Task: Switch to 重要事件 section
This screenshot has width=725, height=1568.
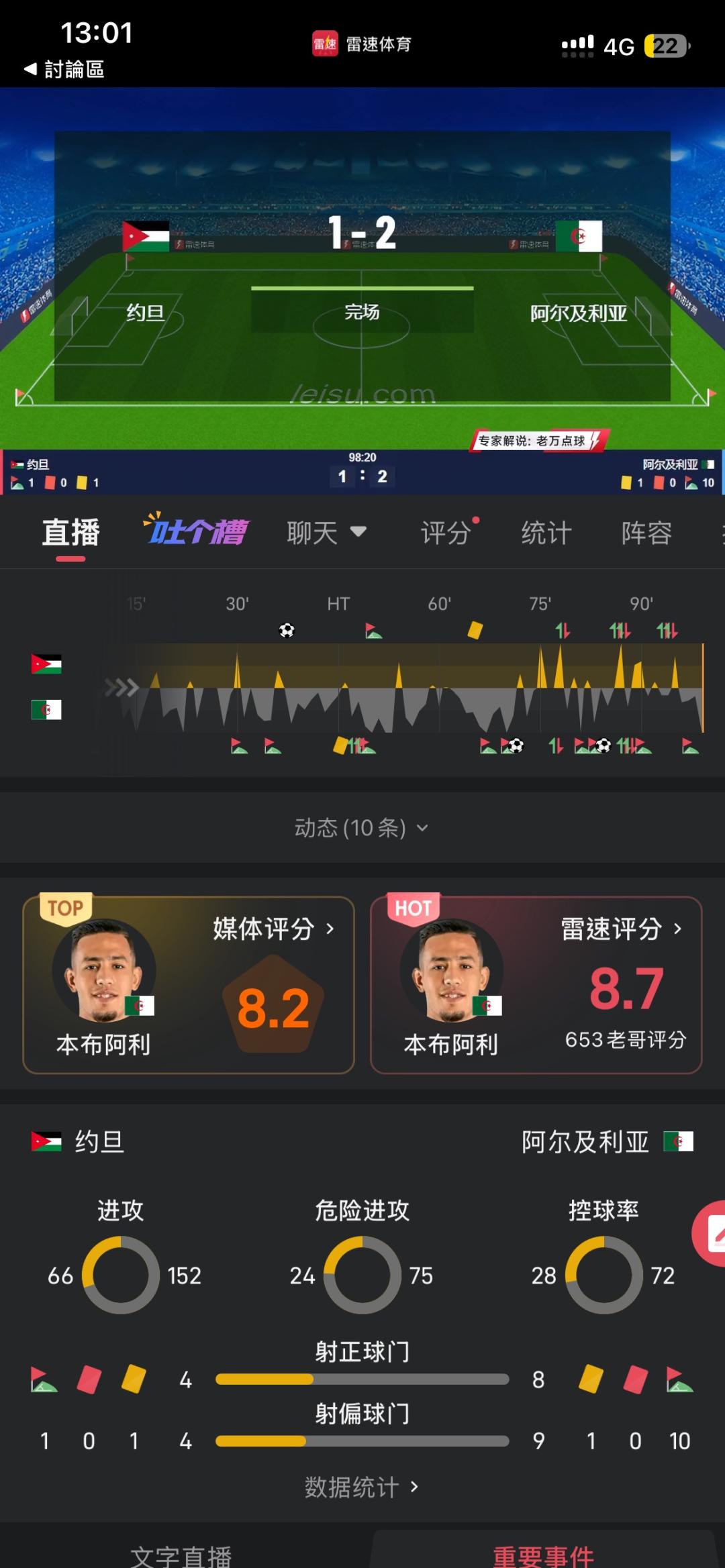Action: coord(544,1555)
